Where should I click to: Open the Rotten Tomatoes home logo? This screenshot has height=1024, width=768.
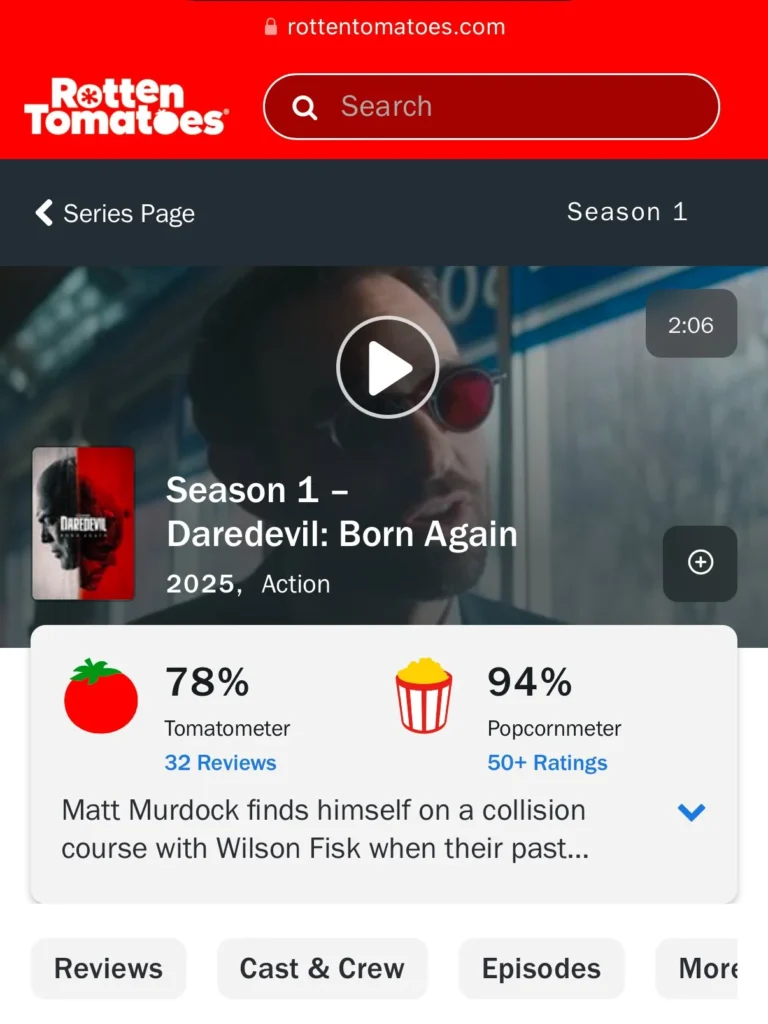click(127, 107)
